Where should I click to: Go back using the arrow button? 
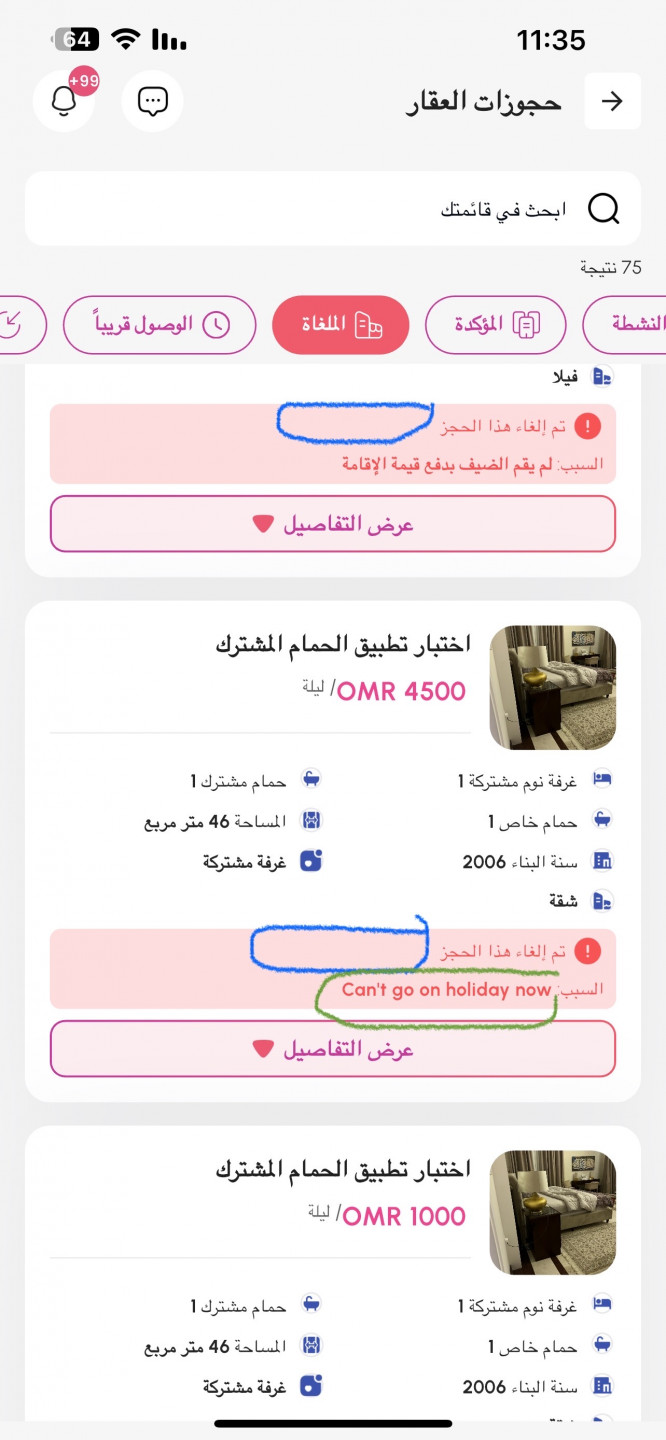[612, 101]
